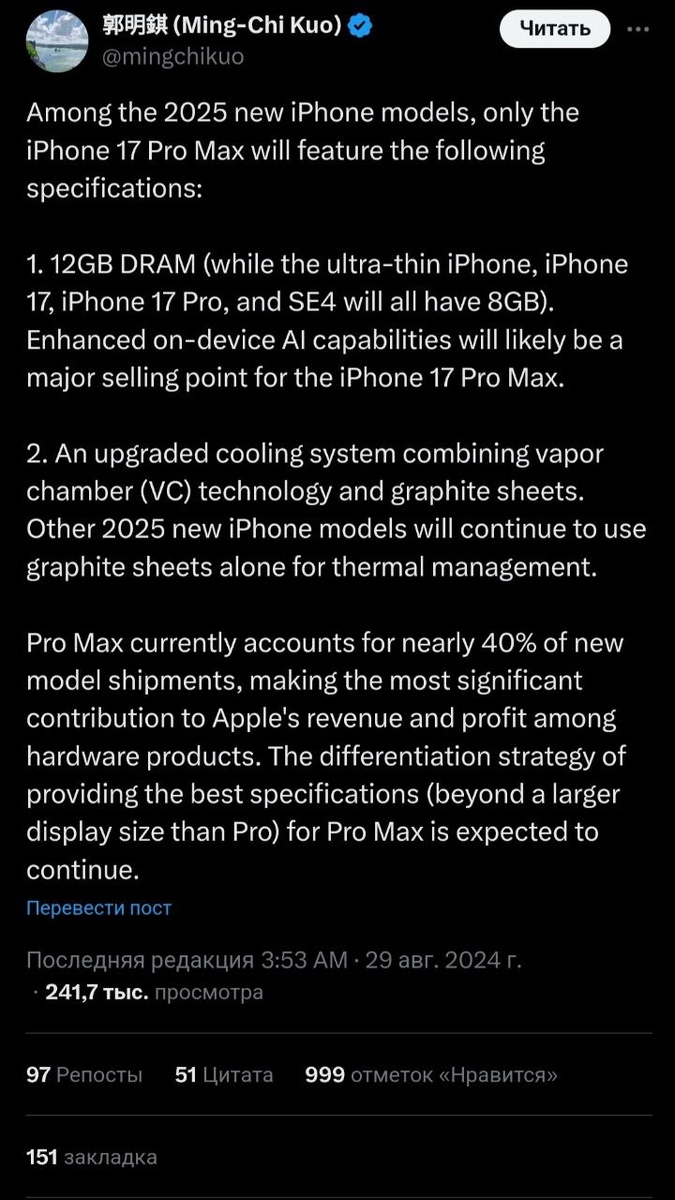View the 97 Репосты list
Viewport: 675px width, 1200px height.
pos(84,1075)
